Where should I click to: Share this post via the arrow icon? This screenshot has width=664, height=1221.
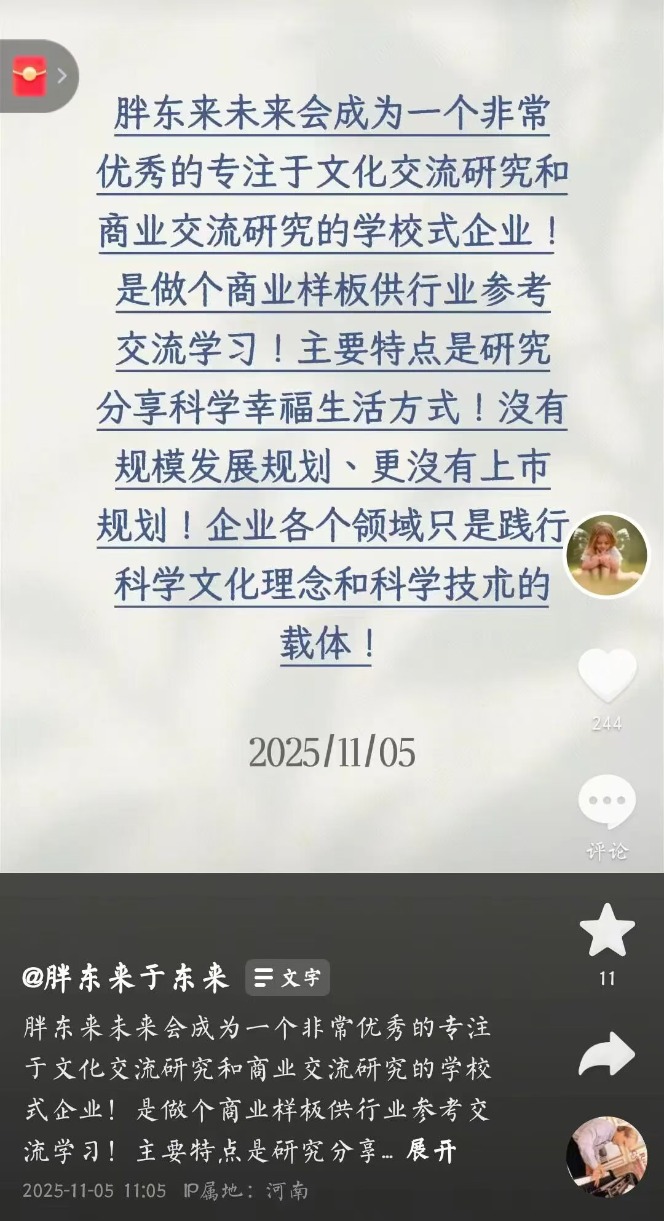(607, 1055)
